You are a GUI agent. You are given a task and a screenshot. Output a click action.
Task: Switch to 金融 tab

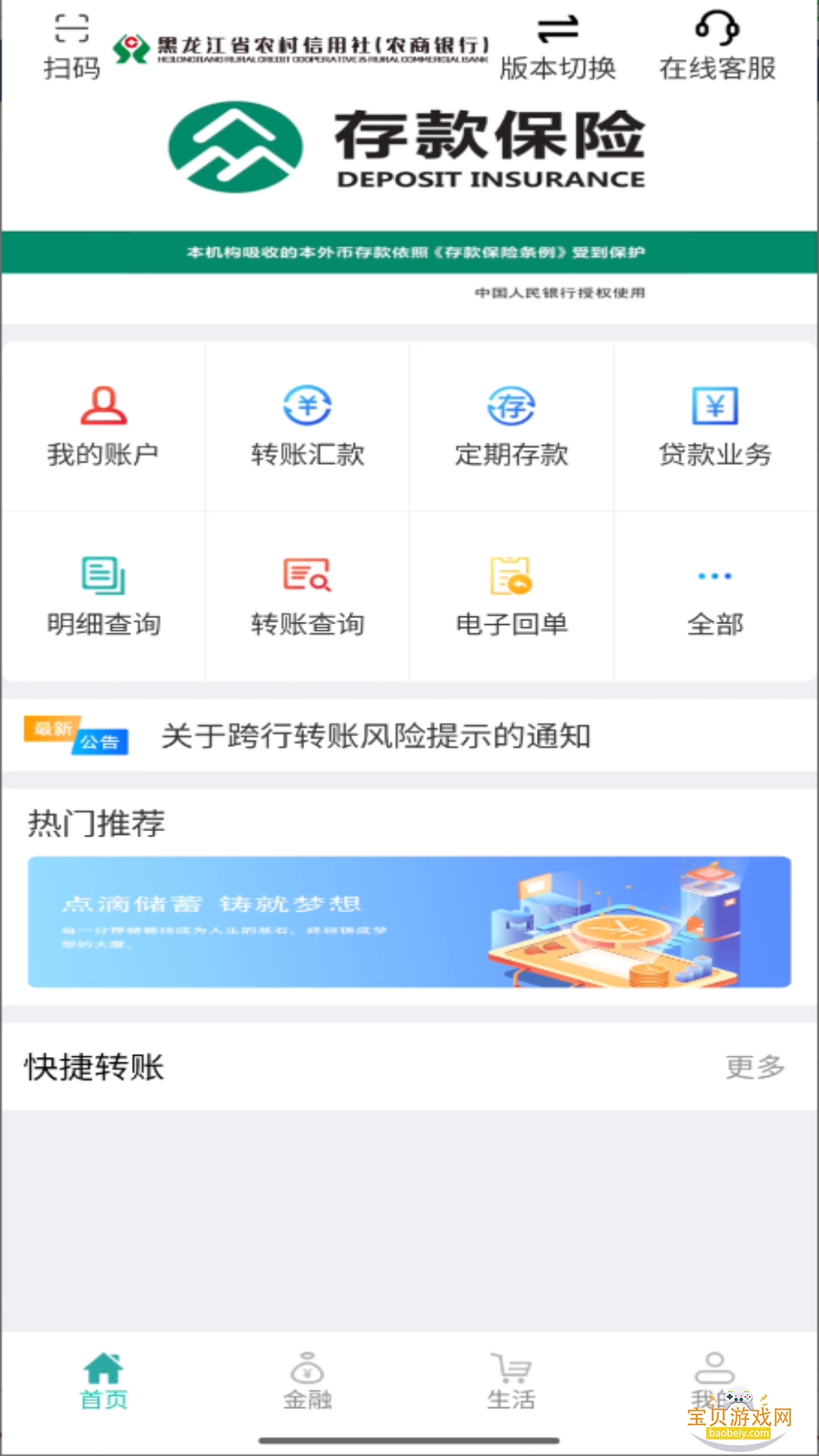[x=306, y=1380]
